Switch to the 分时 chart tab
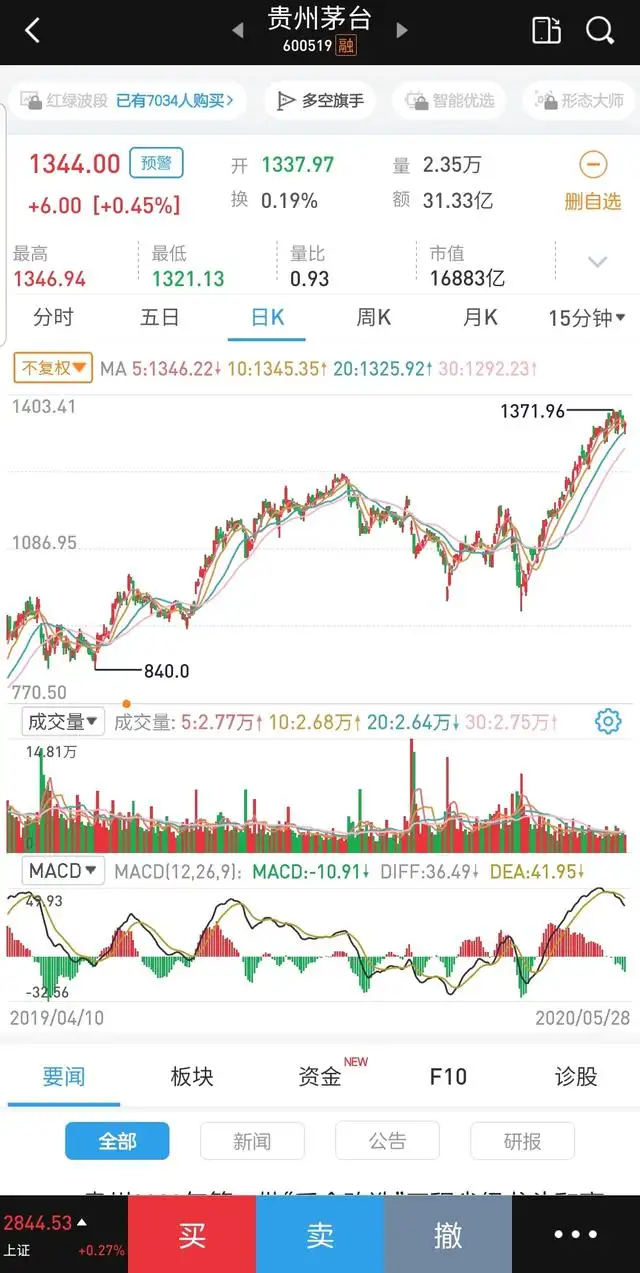 point(53,318)
